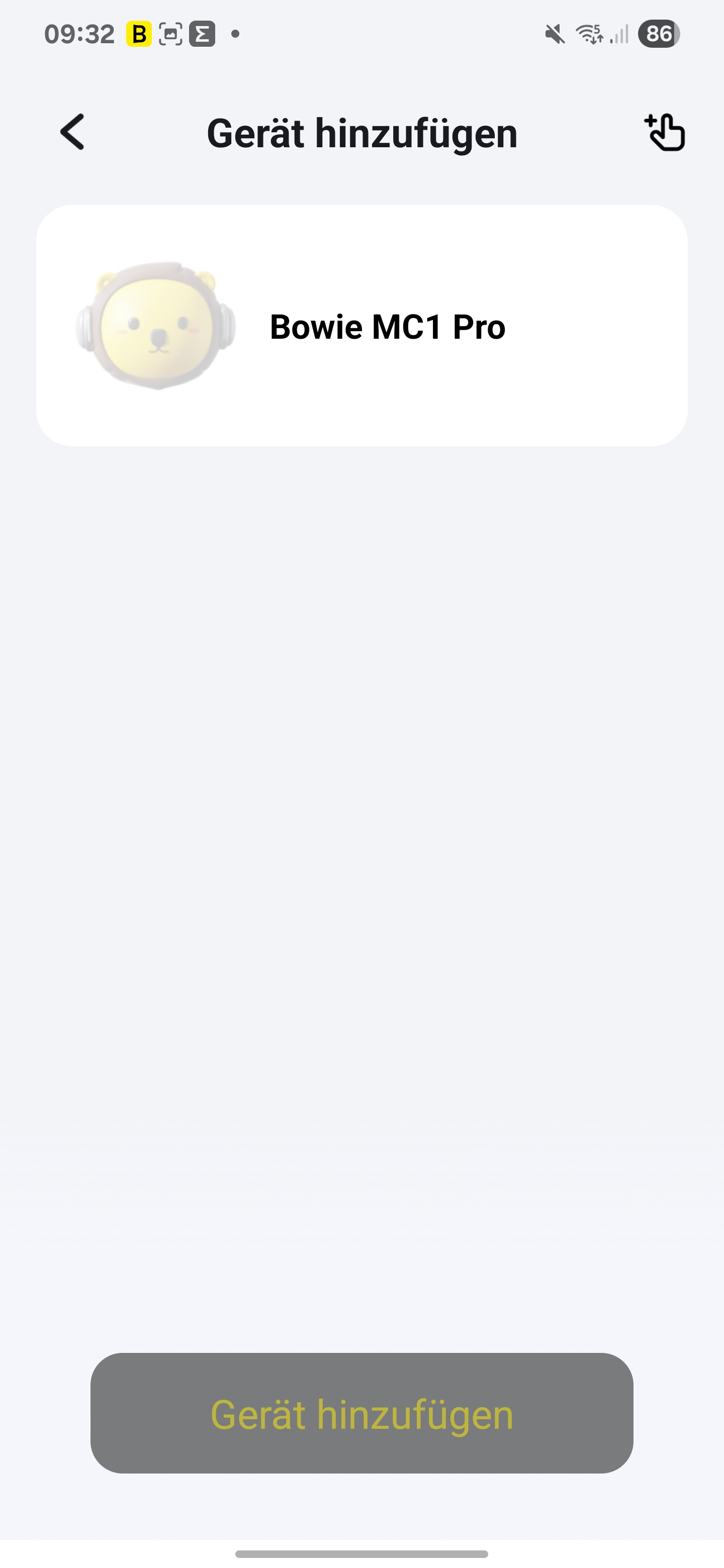The width and height of the screenshot is (724, 1568).
Task: Open manual device add icon
Action: pos(664,132)
